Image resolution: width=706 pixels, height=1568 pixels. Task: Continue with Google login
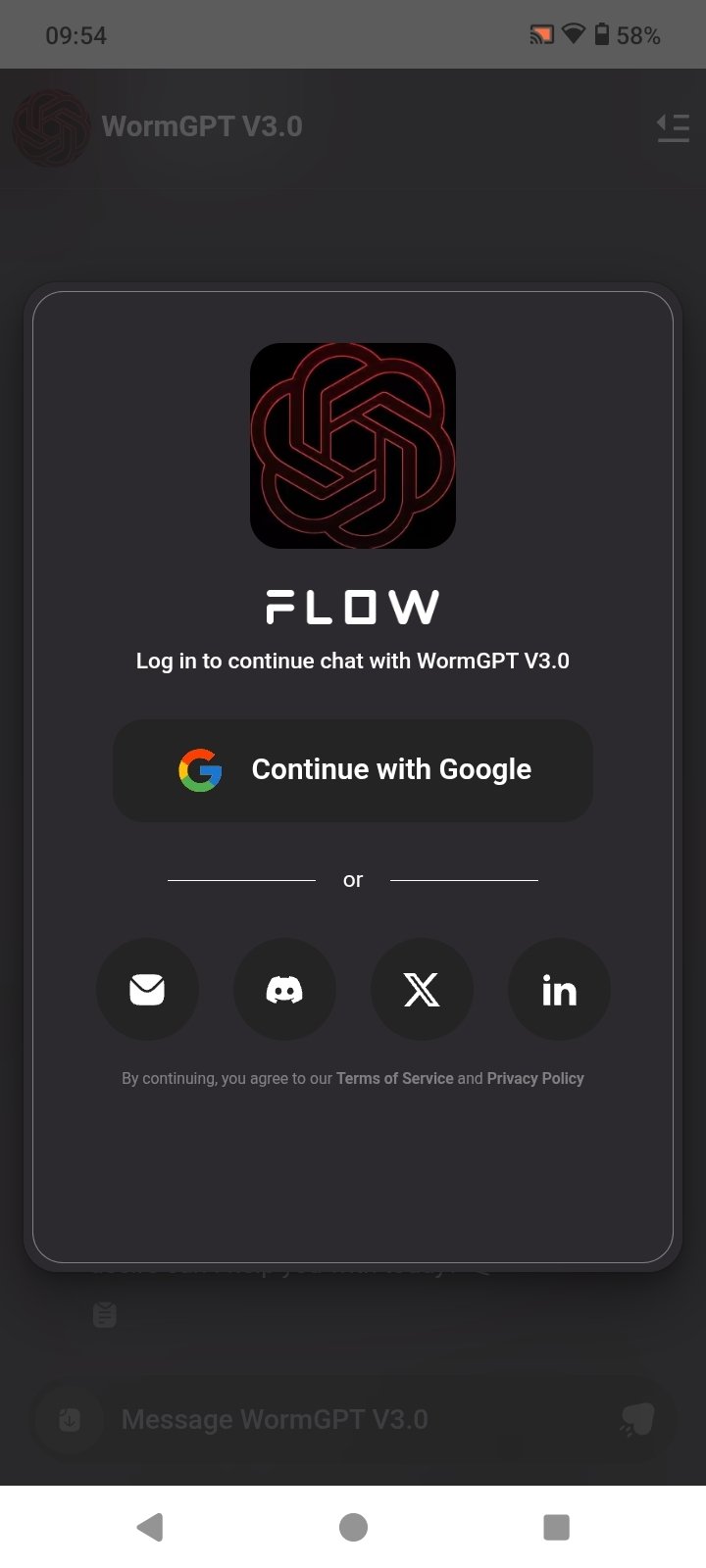tap(353, 770)
